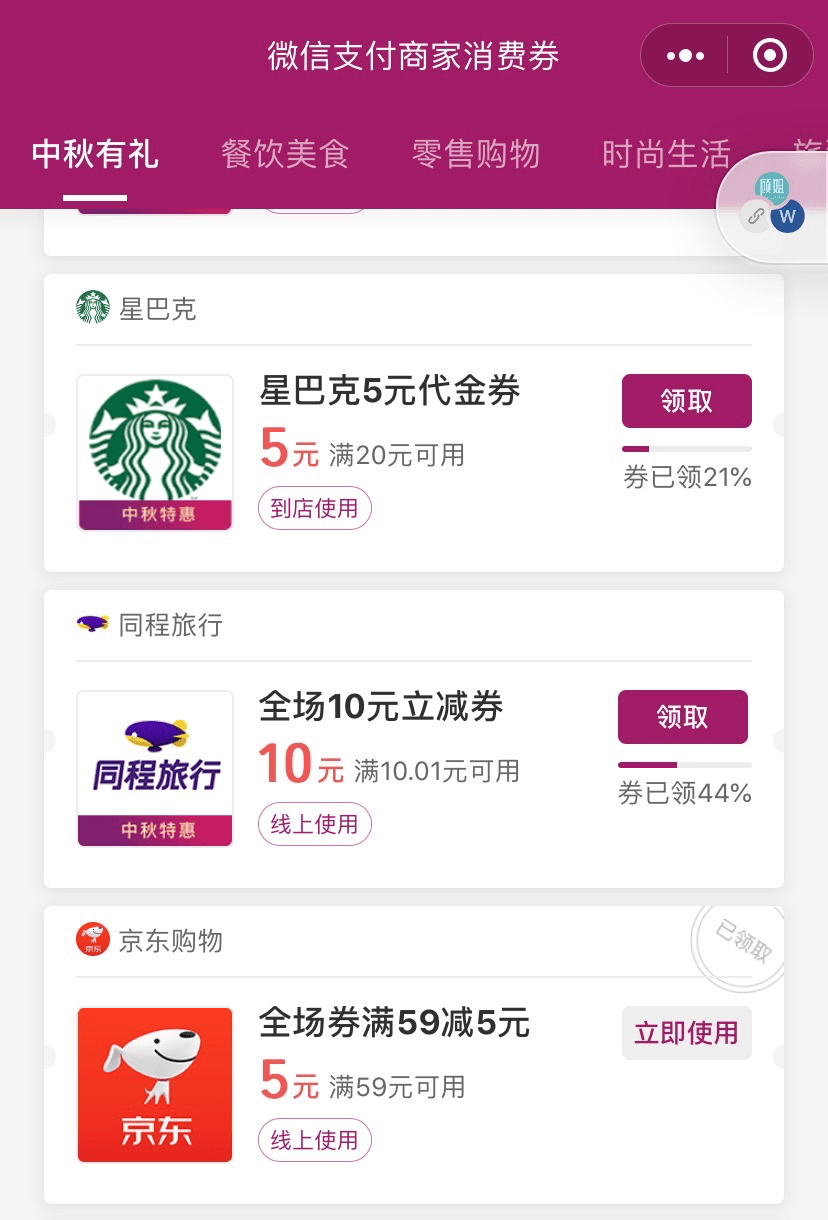Open the 星巴克 coupon card image
Screen dimensions: 828x1220
click(x=155, y=452)
